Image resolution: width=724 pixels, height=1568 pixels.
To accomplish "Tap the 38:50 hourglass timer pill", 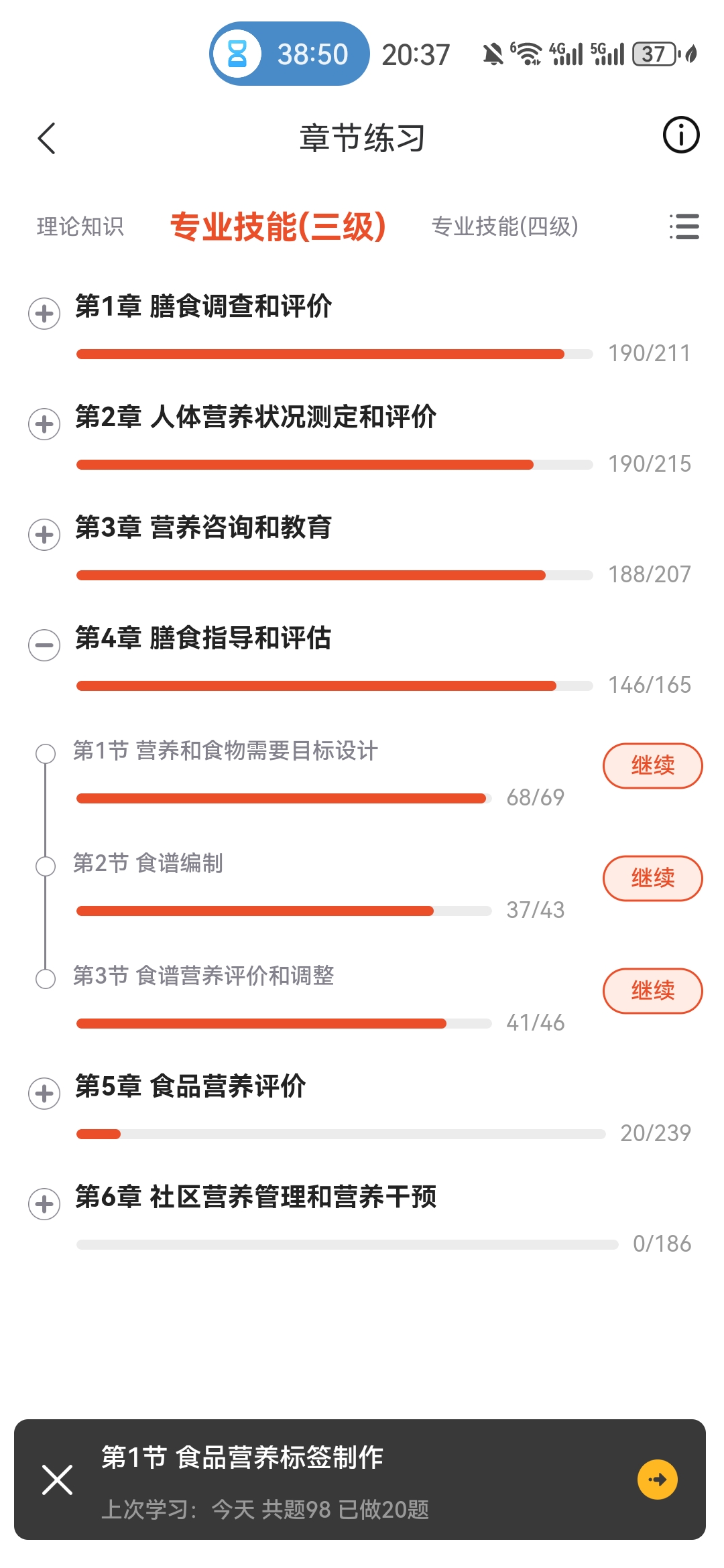I will pos(290,54).
